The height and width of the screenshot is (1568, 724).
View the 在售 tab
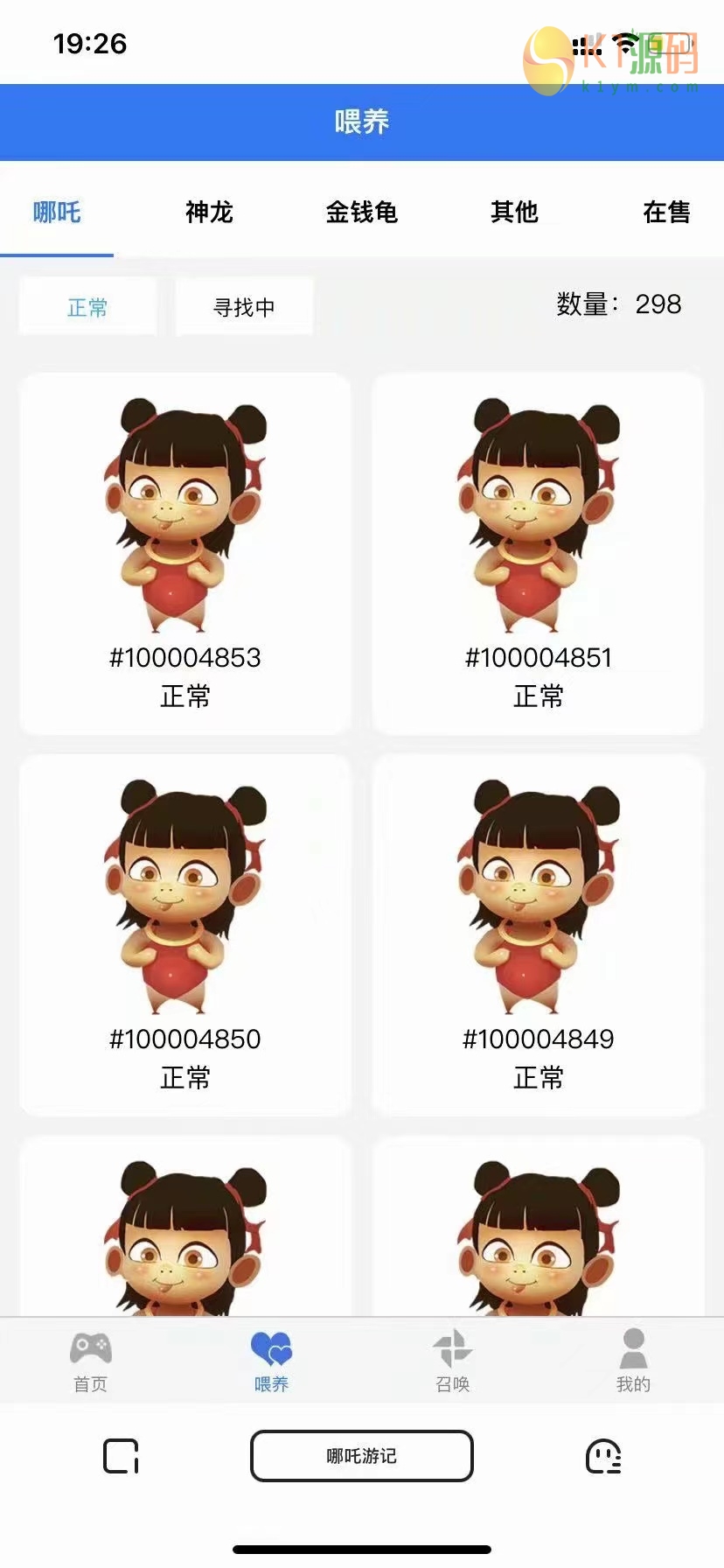pos(666,212)
